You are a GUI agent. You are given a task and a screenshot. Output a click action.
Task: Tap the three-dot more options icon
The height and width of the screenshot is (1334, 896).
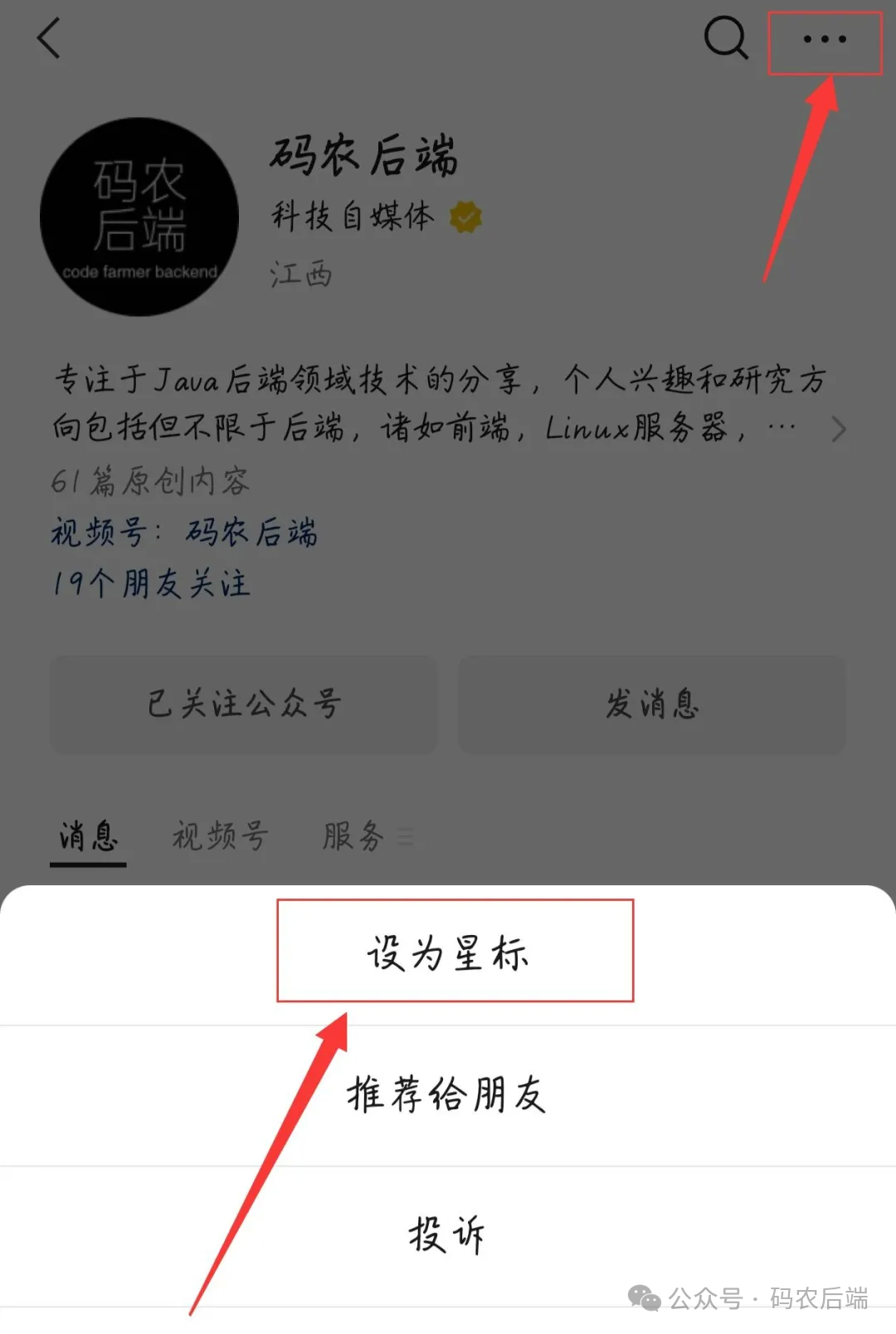coord(824,41)
